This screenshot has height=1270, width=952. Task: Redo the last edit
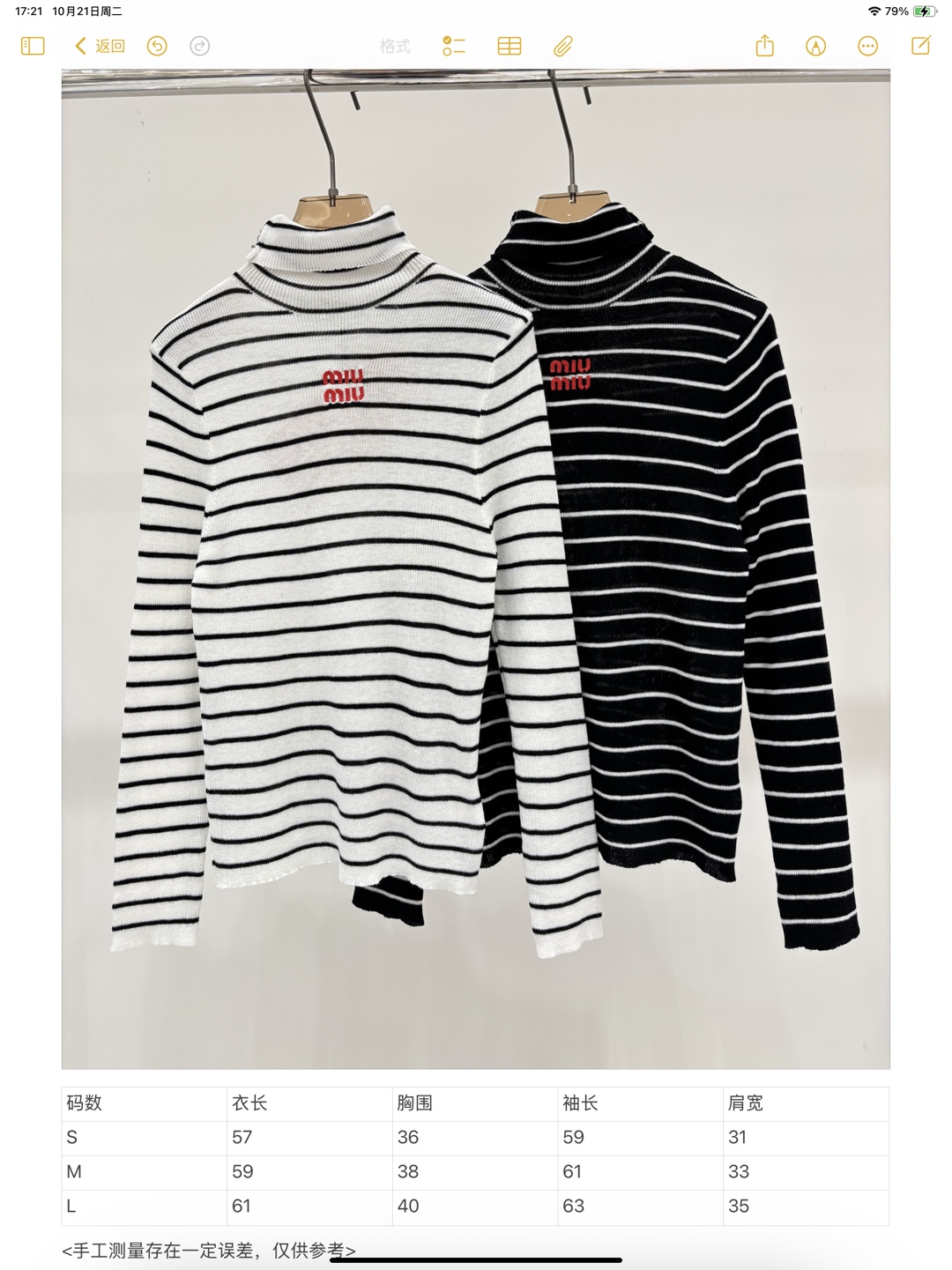pos(200,46)
